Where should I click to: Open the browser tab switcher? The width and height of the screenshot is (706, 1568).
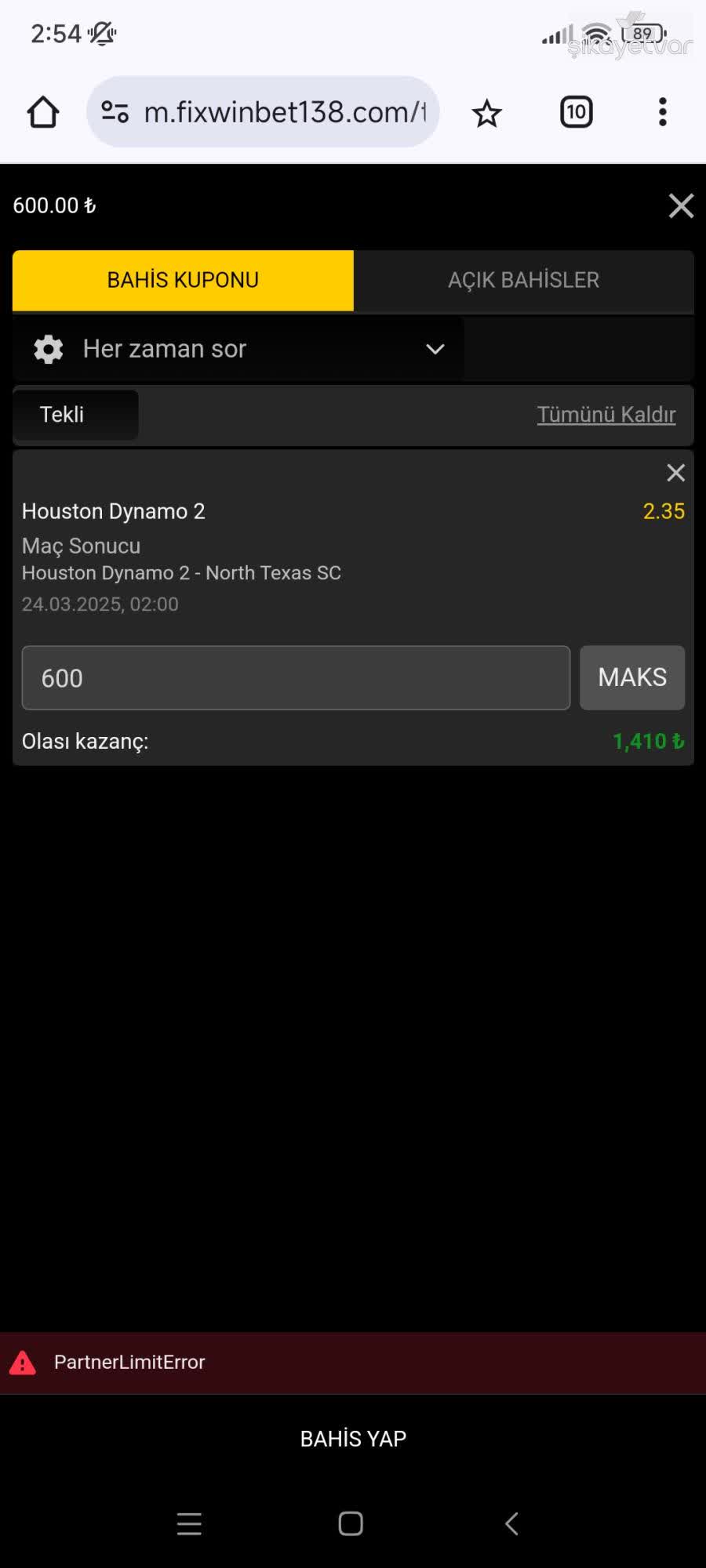(x=576, y=112)
